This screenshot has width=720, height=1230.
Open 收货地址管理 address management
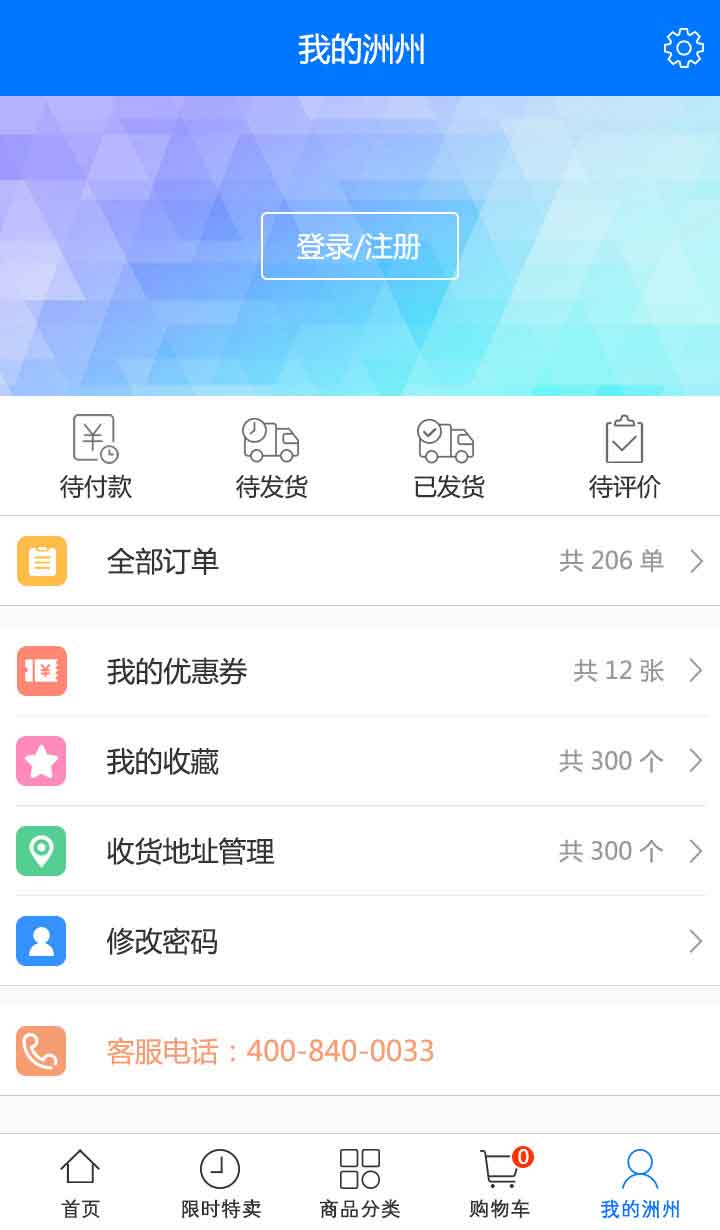coord(360,851)
